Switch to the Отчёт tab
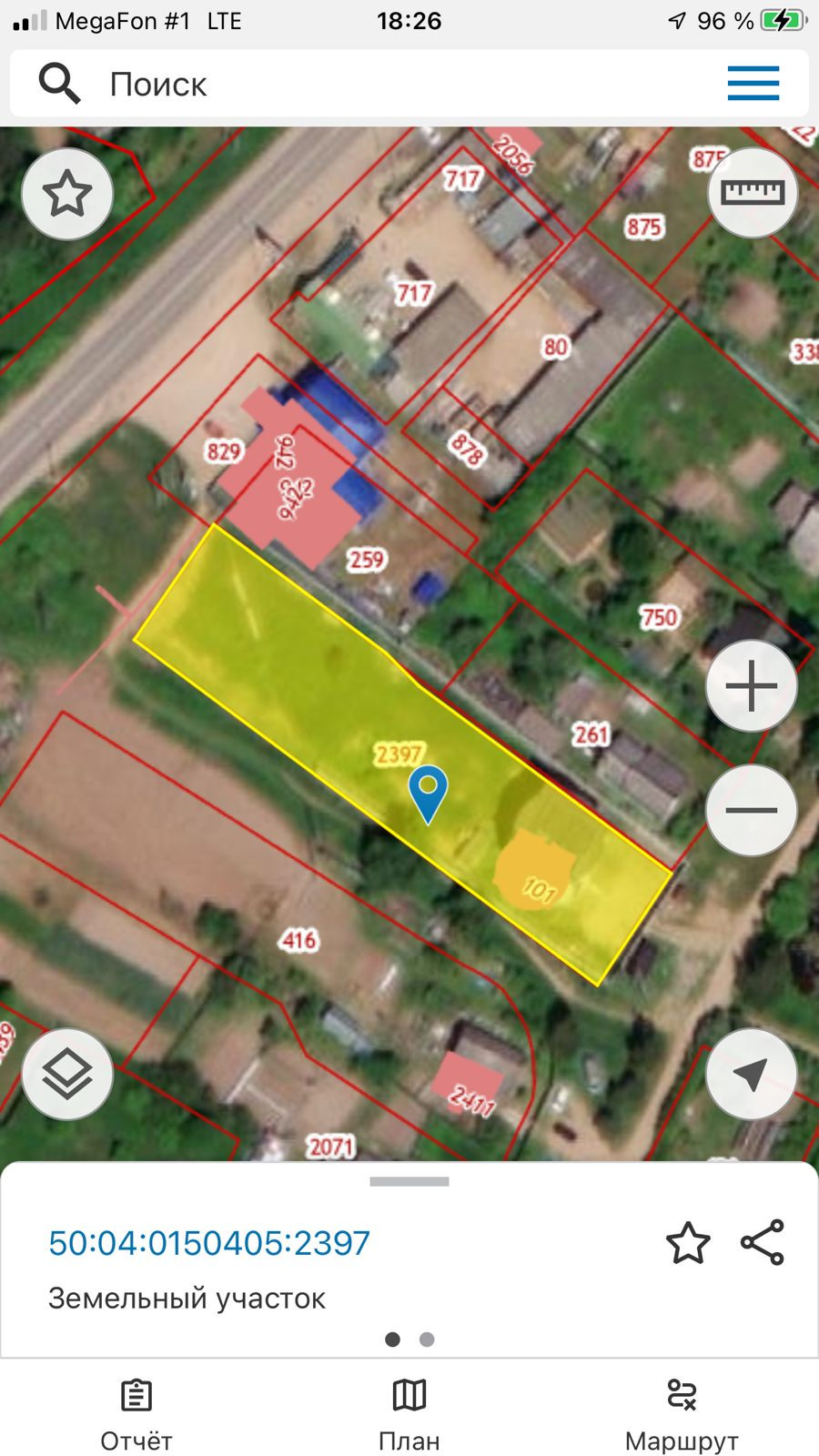819x1456 pixels. [x=136, y=1415]
